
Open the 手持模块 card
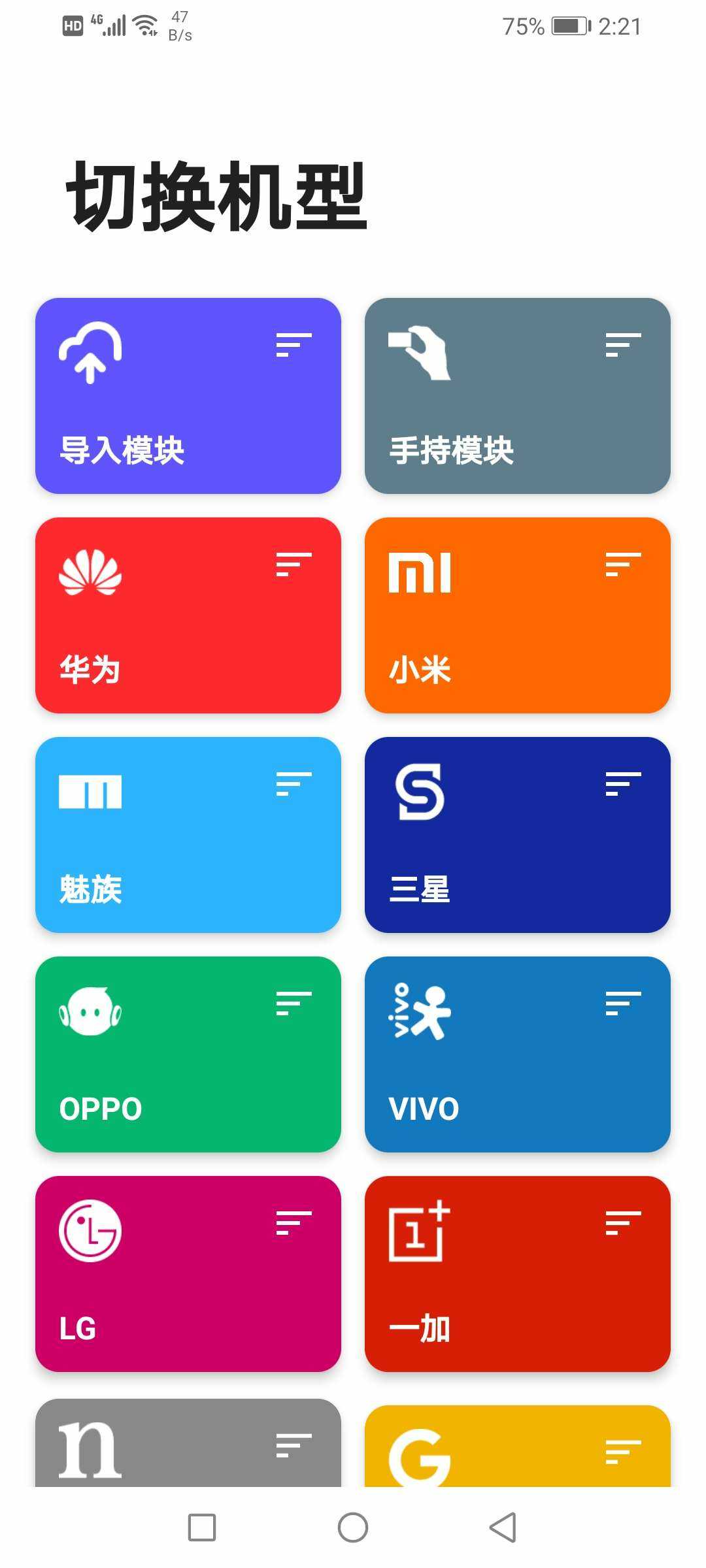click(517, 396)
